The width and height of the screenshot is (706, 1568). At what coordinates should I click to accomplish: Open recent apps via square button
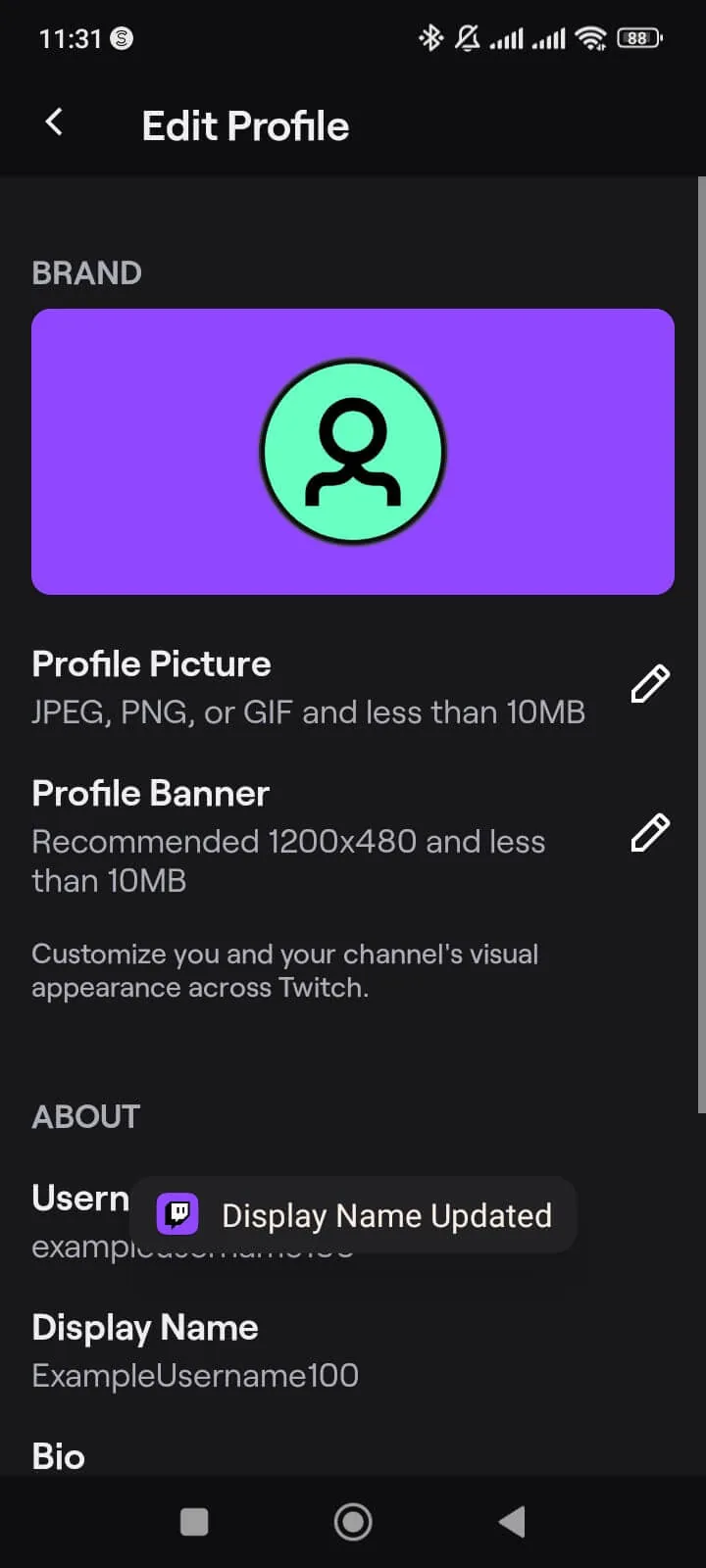click(x=194, y=1522)
